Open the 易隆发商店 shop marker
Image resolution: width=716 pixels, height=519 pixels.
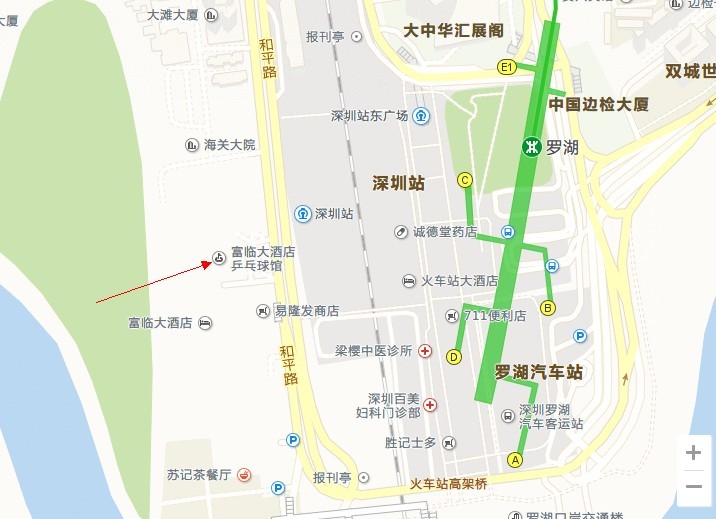263,311
